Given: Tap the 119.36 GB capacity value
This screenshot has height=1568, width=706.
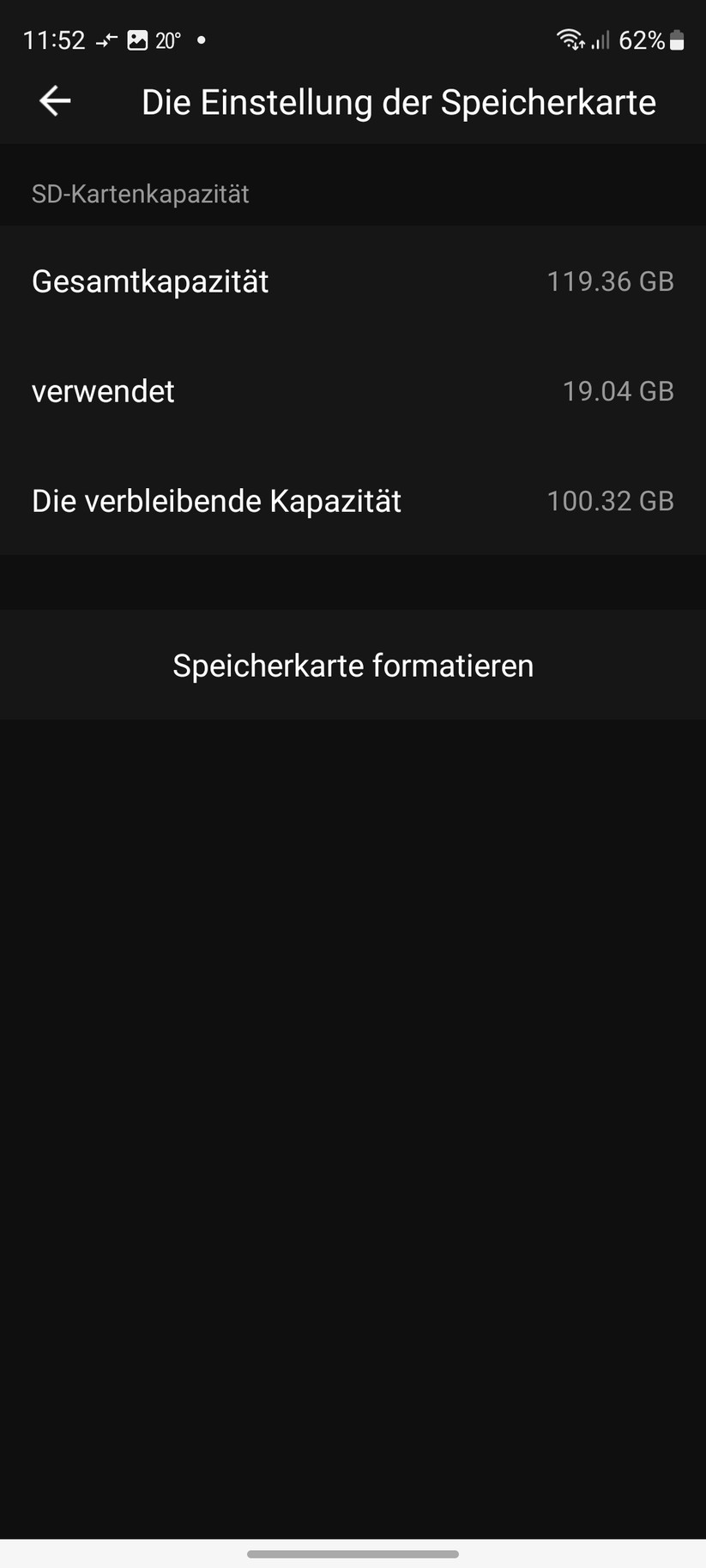Looking at the screenshot, I should tap(611, 281).
